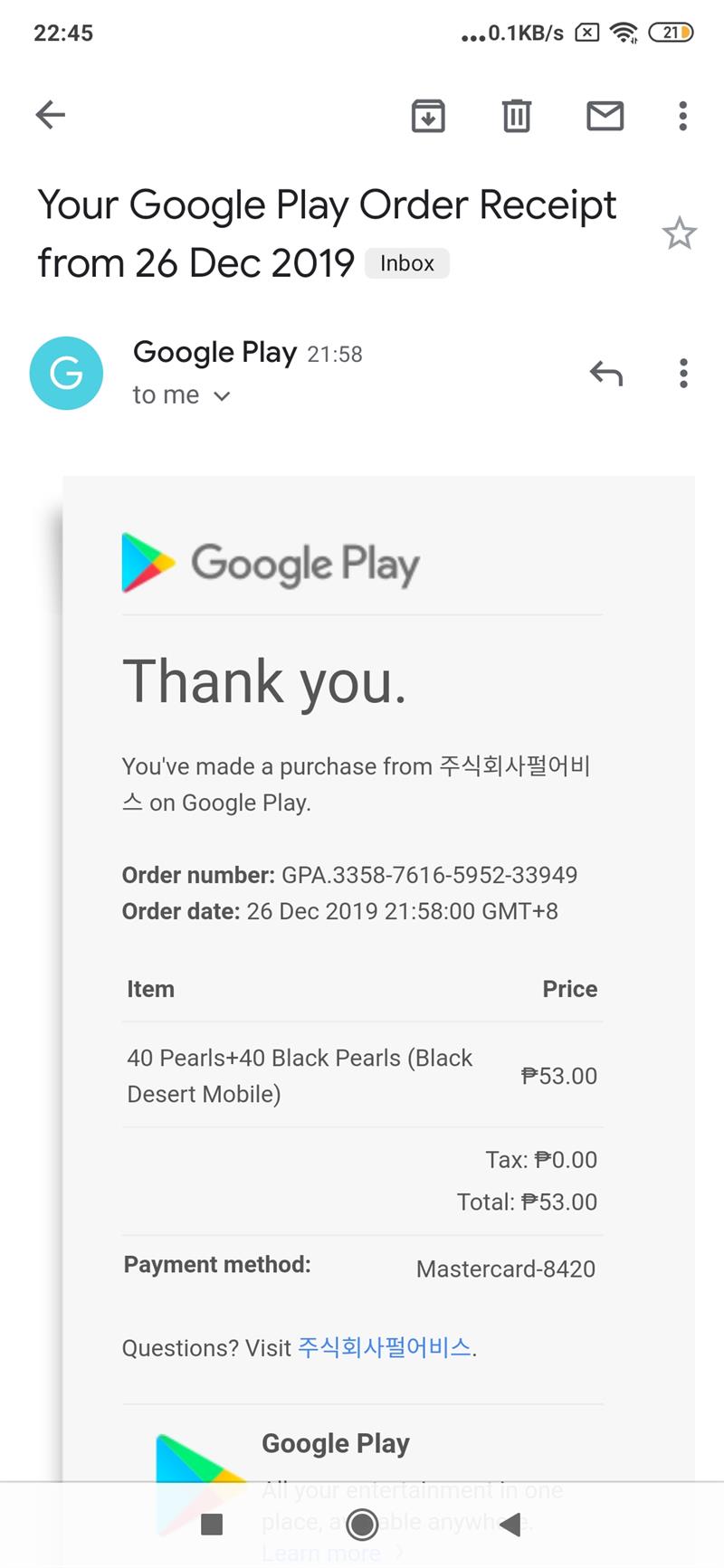The width and height of the screenshot is (724, 1568).
Task: Tap the Inbox label chip
Action: pyautogui.click(x=407, y=263)
